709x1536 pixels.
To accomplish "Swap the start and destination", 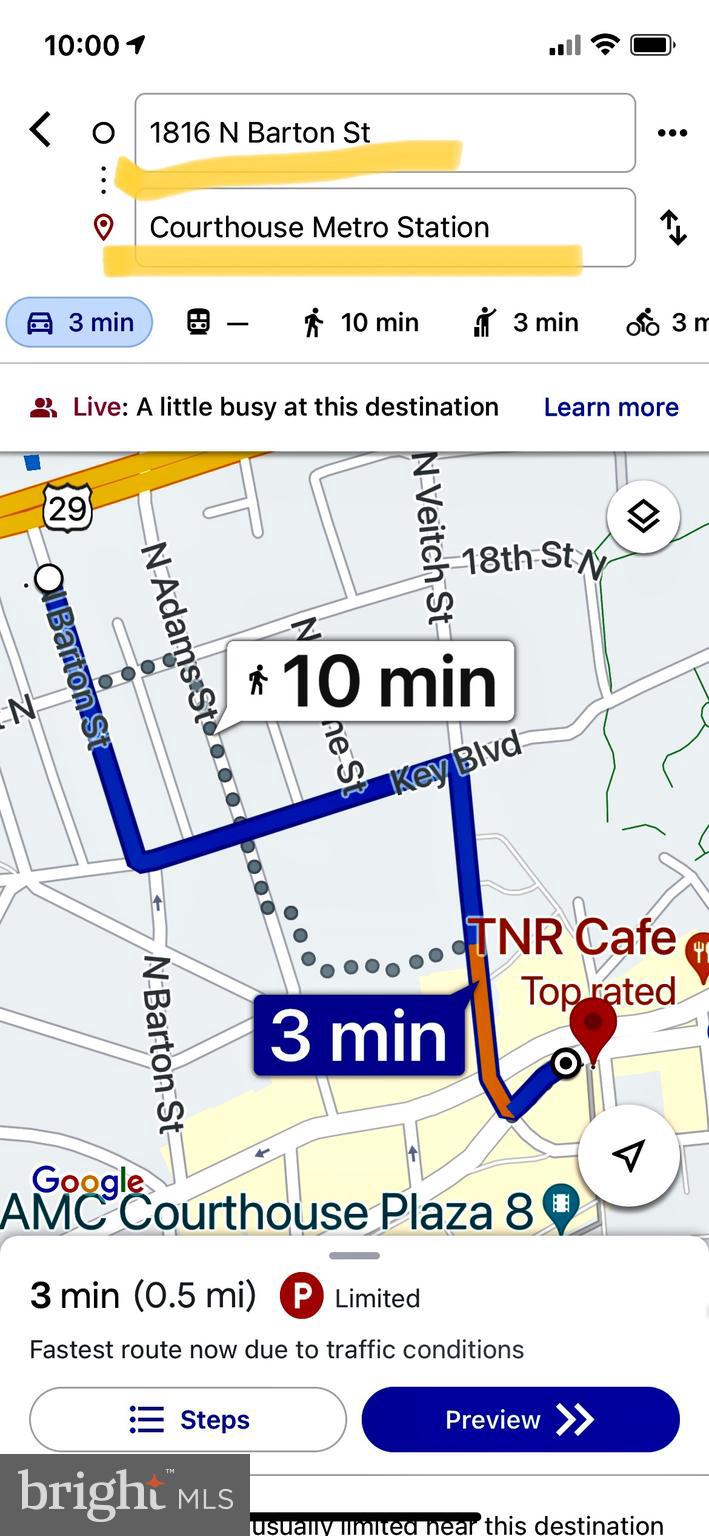I will 673,227.
